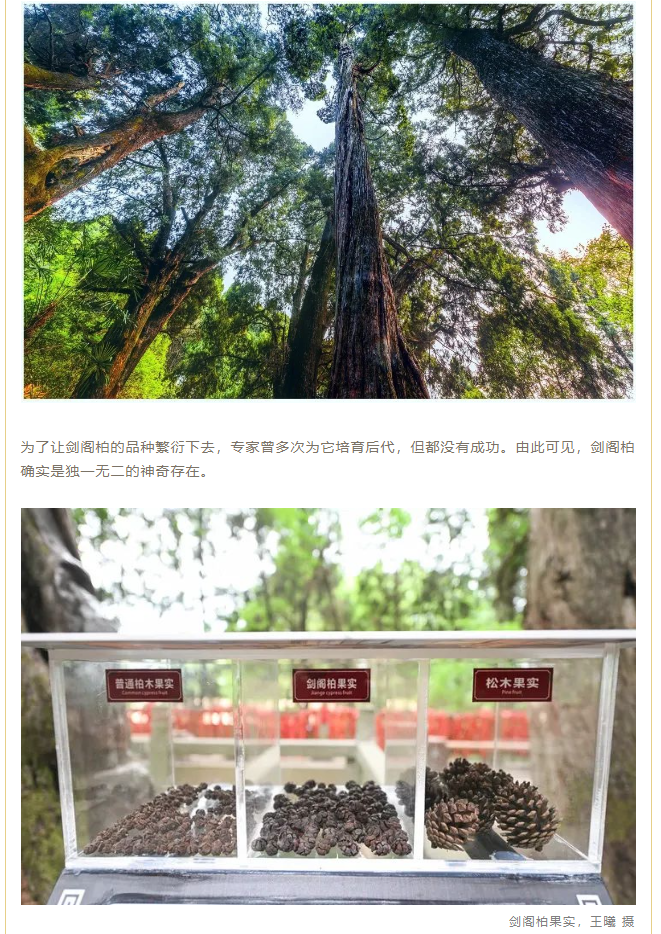View the cypress fruit display case photo

328,706
